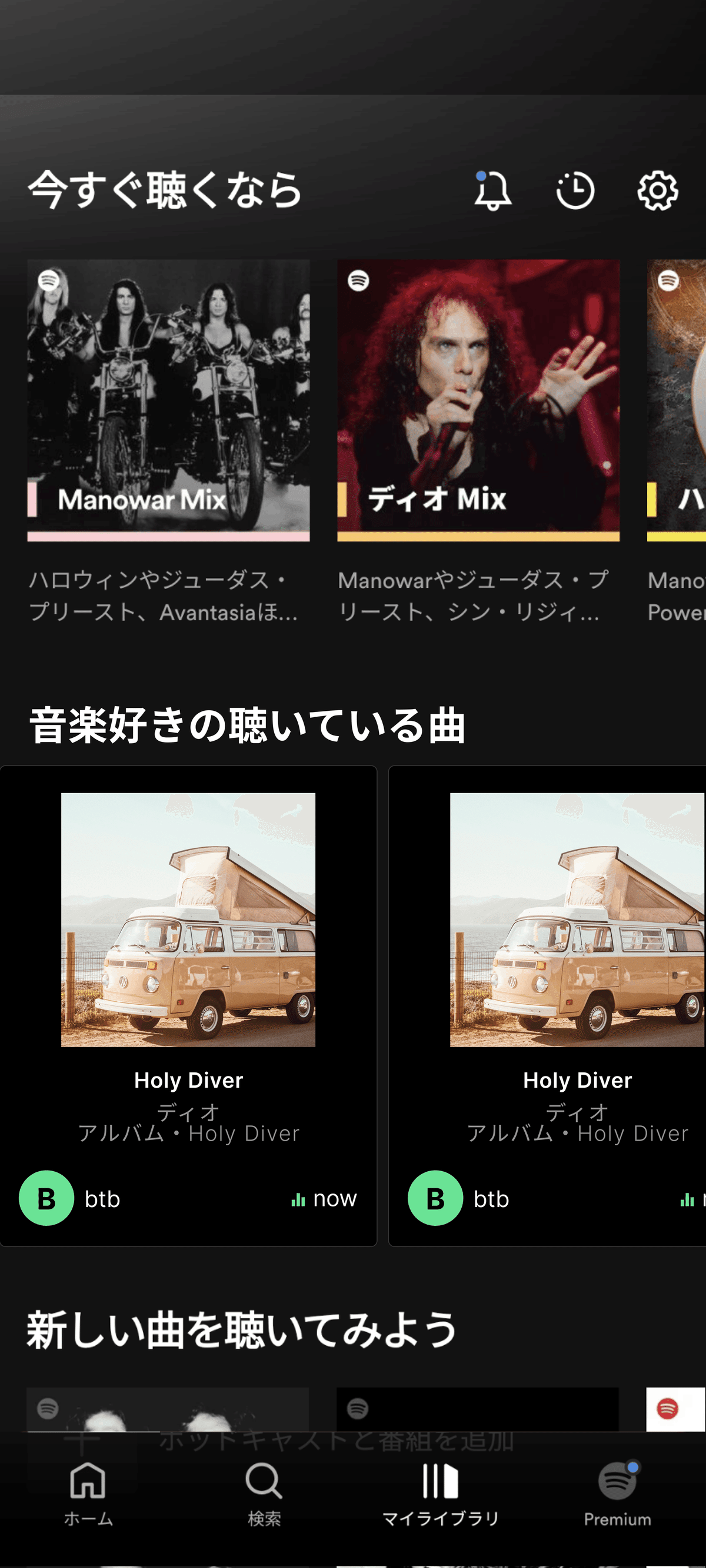Open the listening history clock icon
706x1568 pixels.
click(x=575, y=191)
